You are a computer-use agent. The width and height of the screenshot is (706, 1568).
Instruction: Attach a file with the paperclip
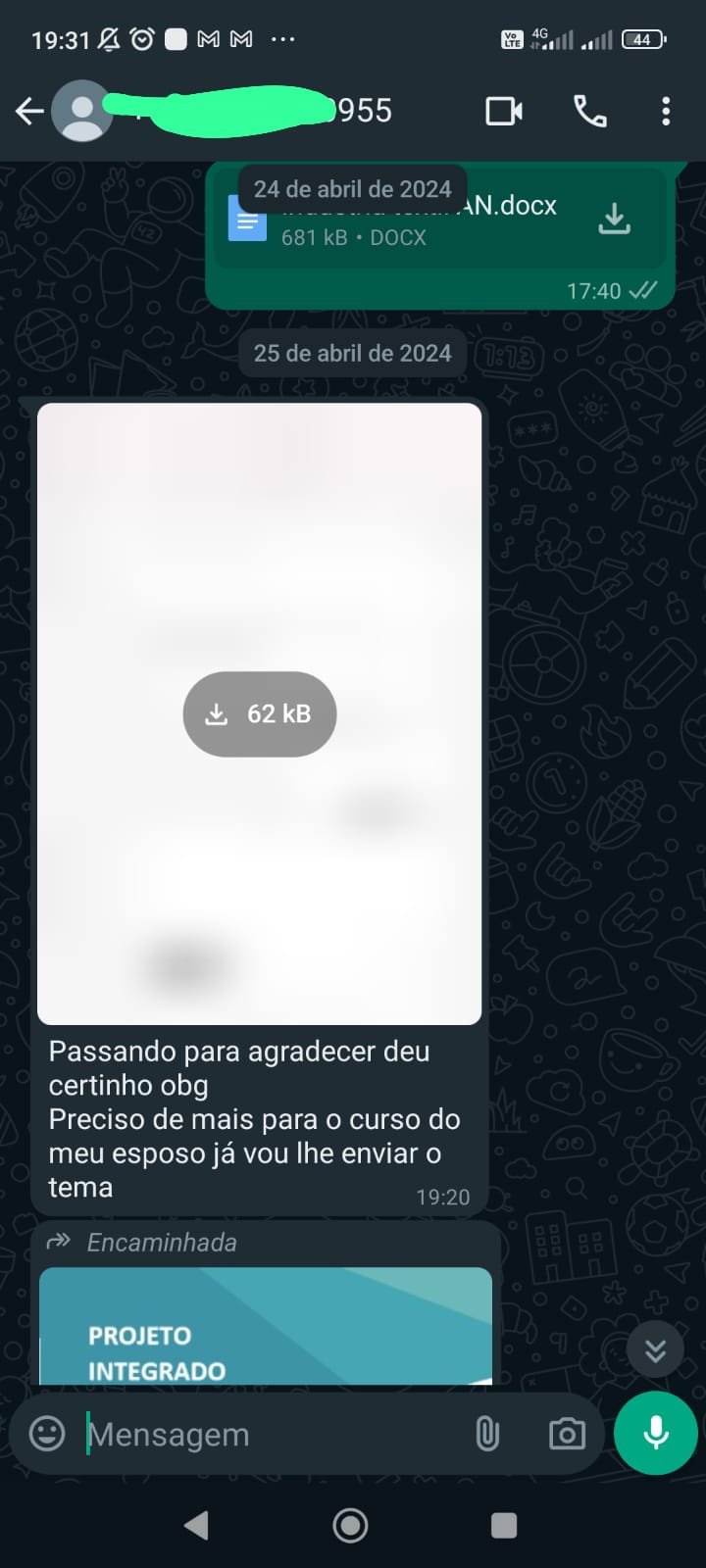pos(487,1434)
